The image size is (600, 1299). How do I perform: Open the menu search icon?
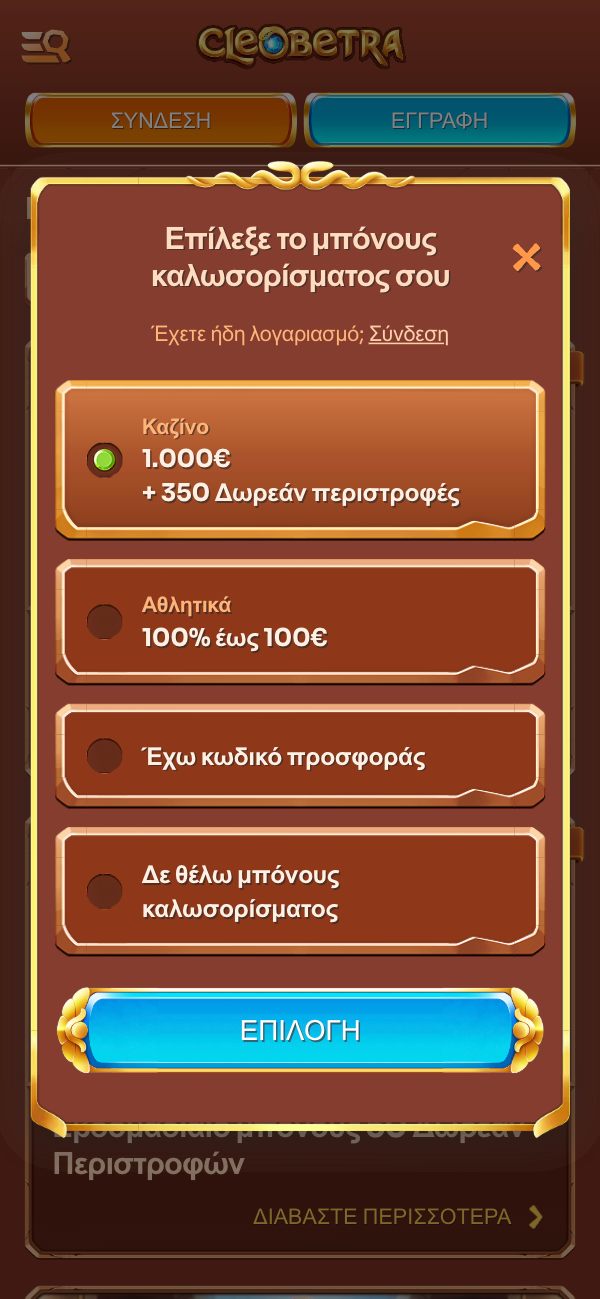click(x=46, y=46)
